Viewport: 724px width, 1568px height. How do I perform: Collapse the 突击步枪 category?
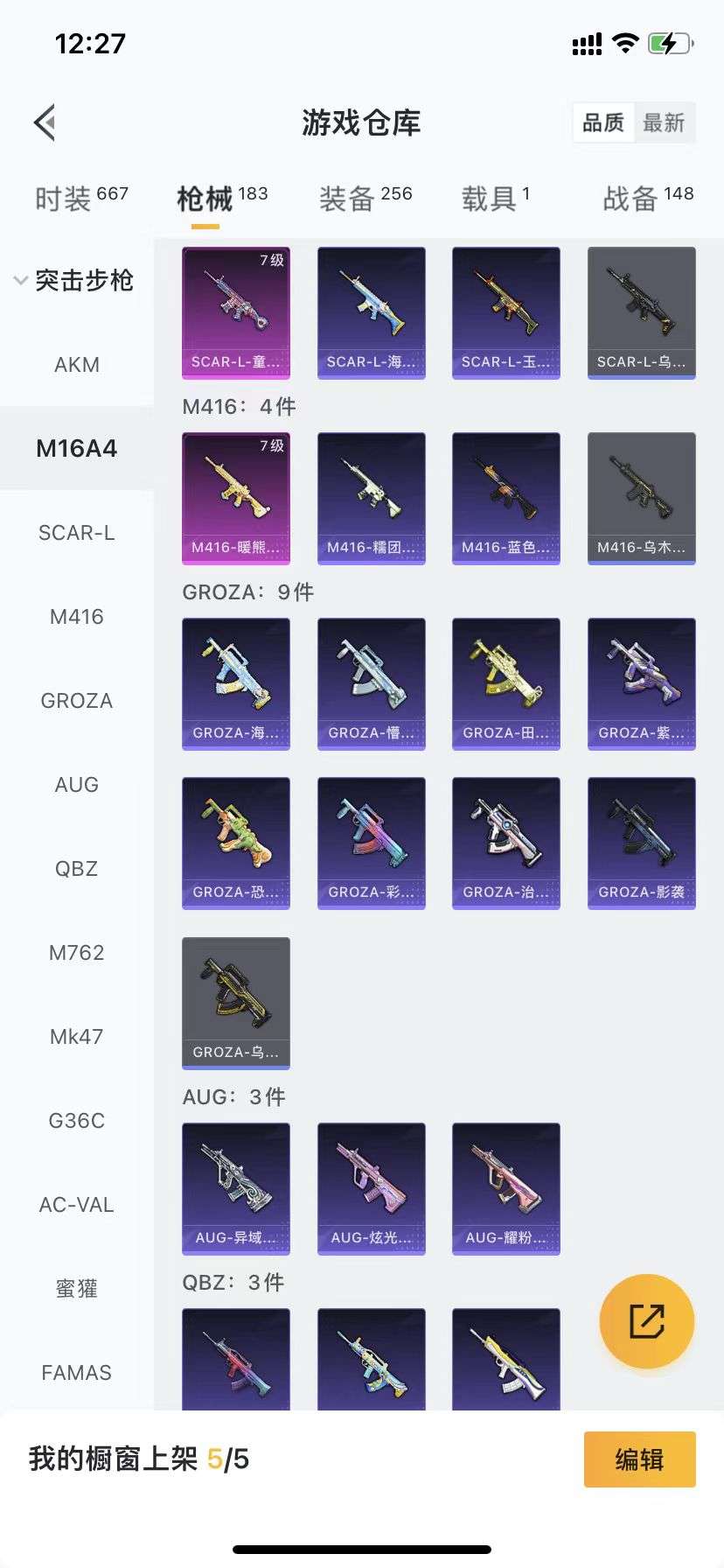point(75,281)
